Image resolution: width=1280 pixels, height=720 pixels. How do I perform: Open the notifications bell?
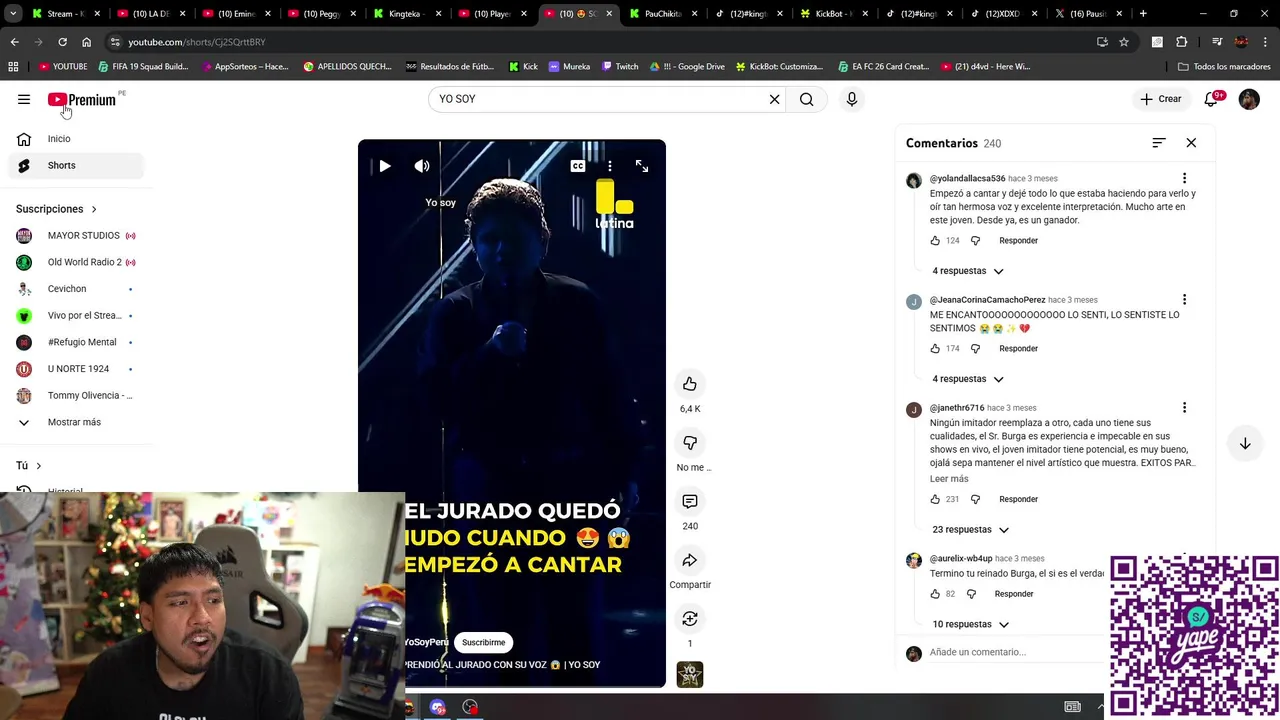1210,99
